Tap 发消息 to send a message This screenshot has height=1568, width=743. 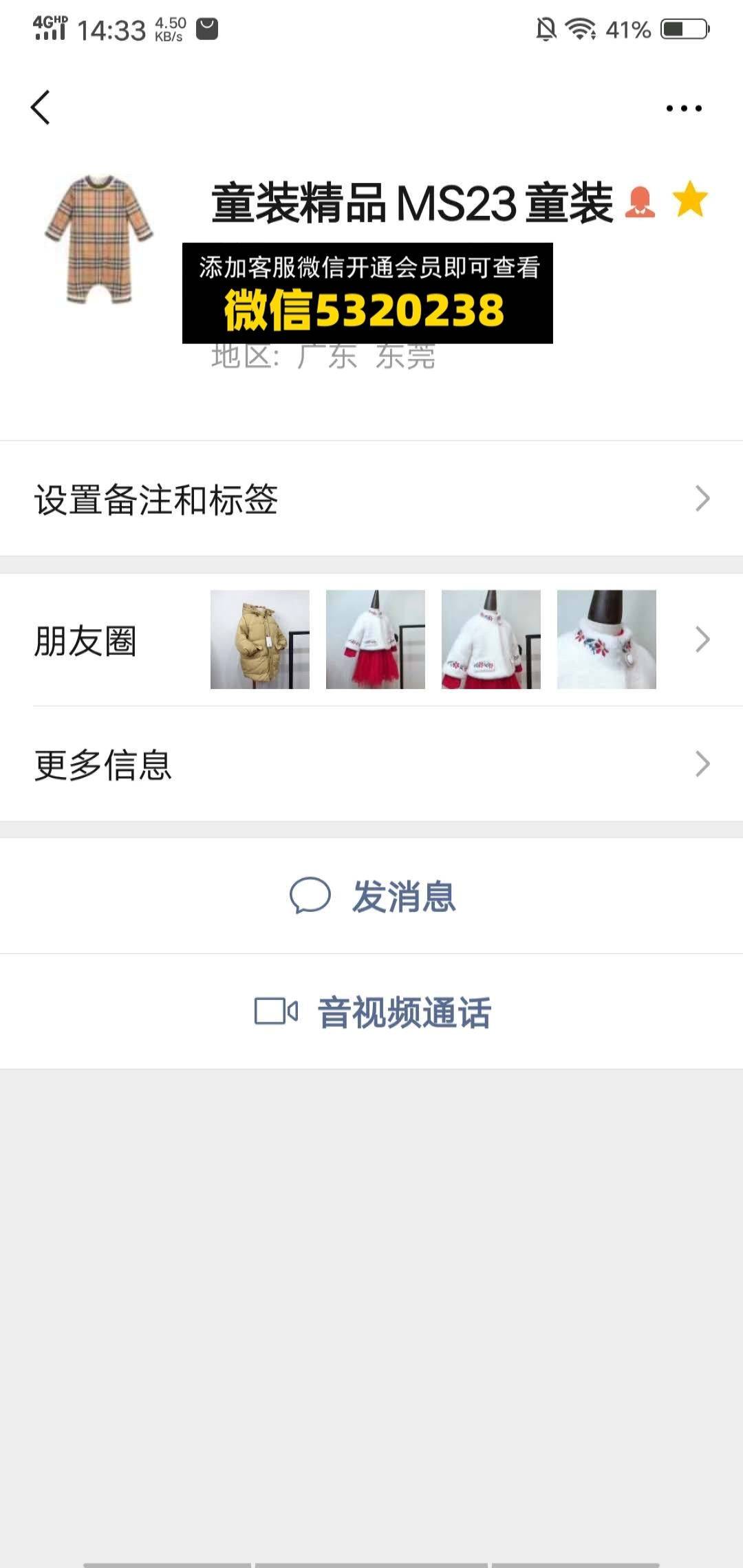coord(371,896)
